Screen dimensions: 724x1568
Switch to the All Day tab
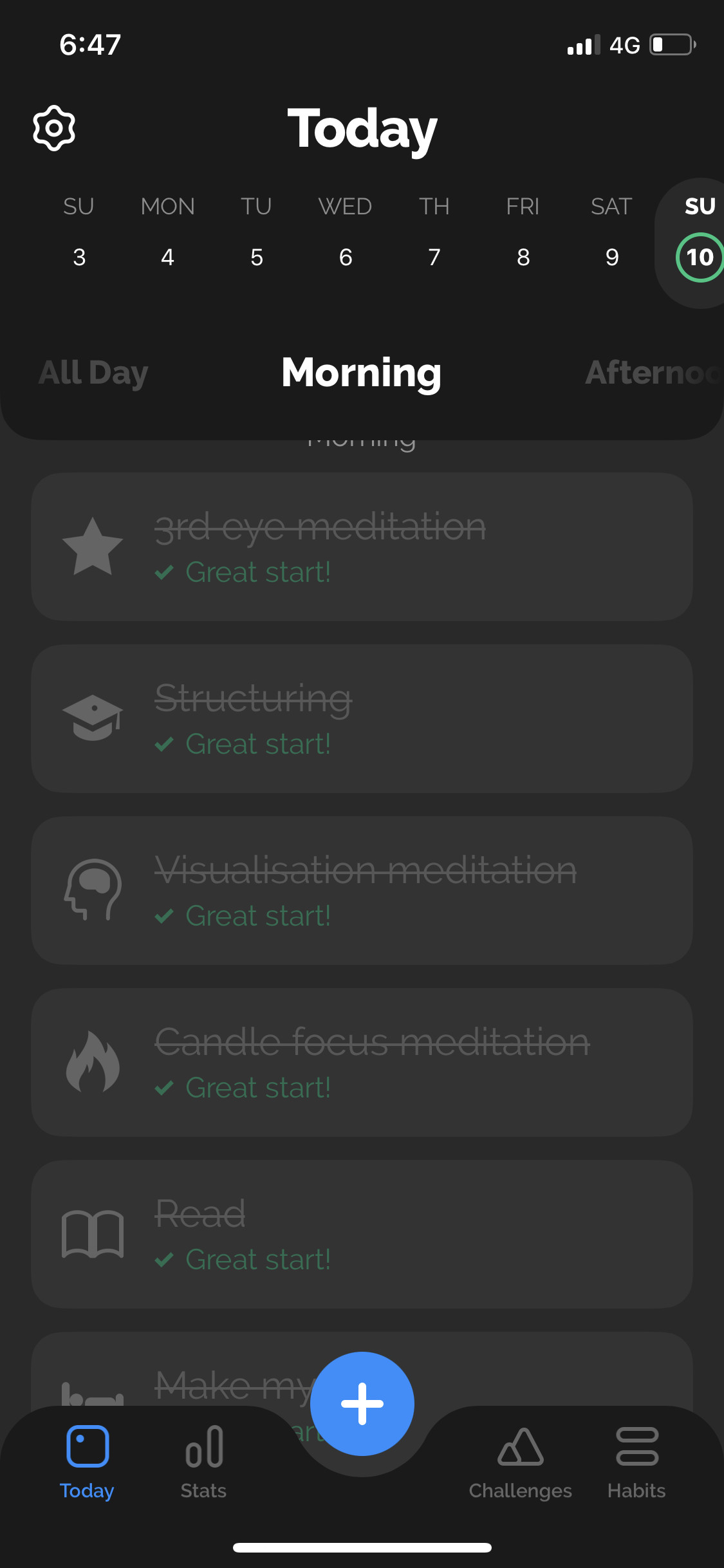[x=94, y=373]
